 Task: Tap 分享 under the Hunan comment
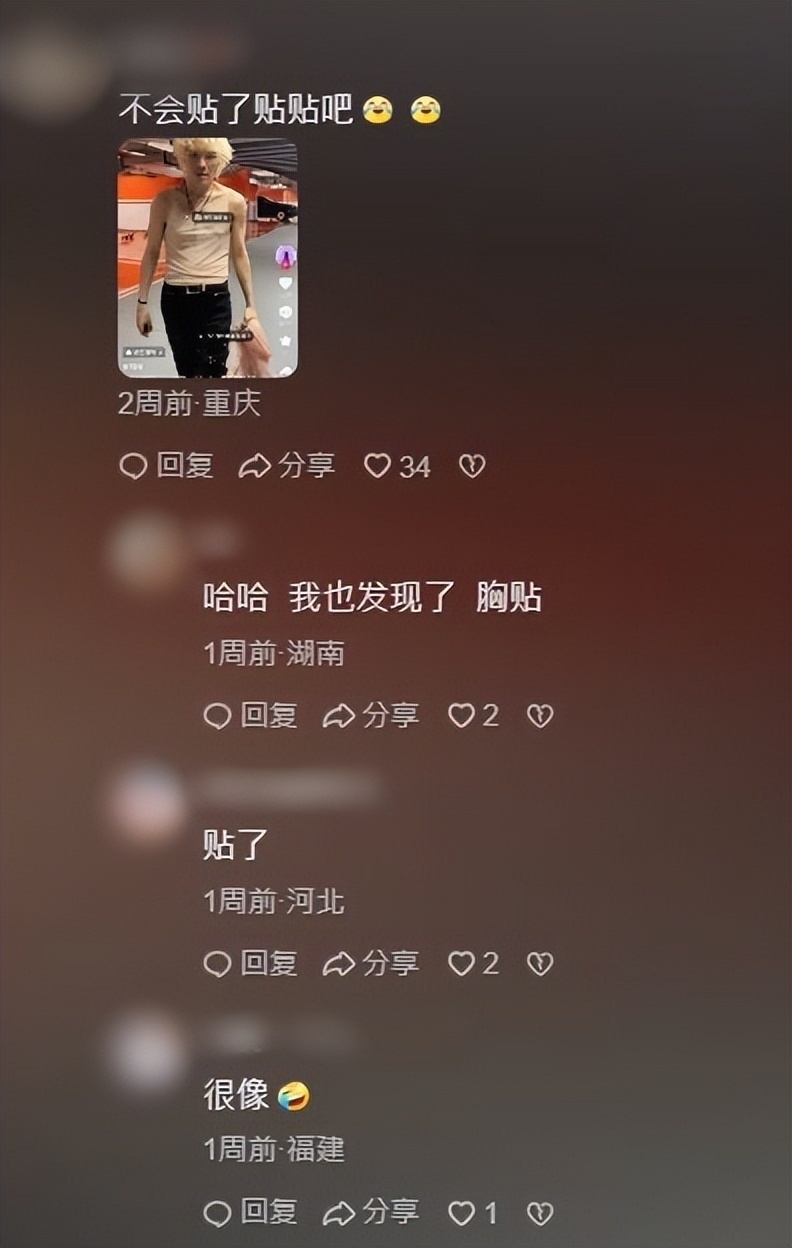tap(369, 715)
